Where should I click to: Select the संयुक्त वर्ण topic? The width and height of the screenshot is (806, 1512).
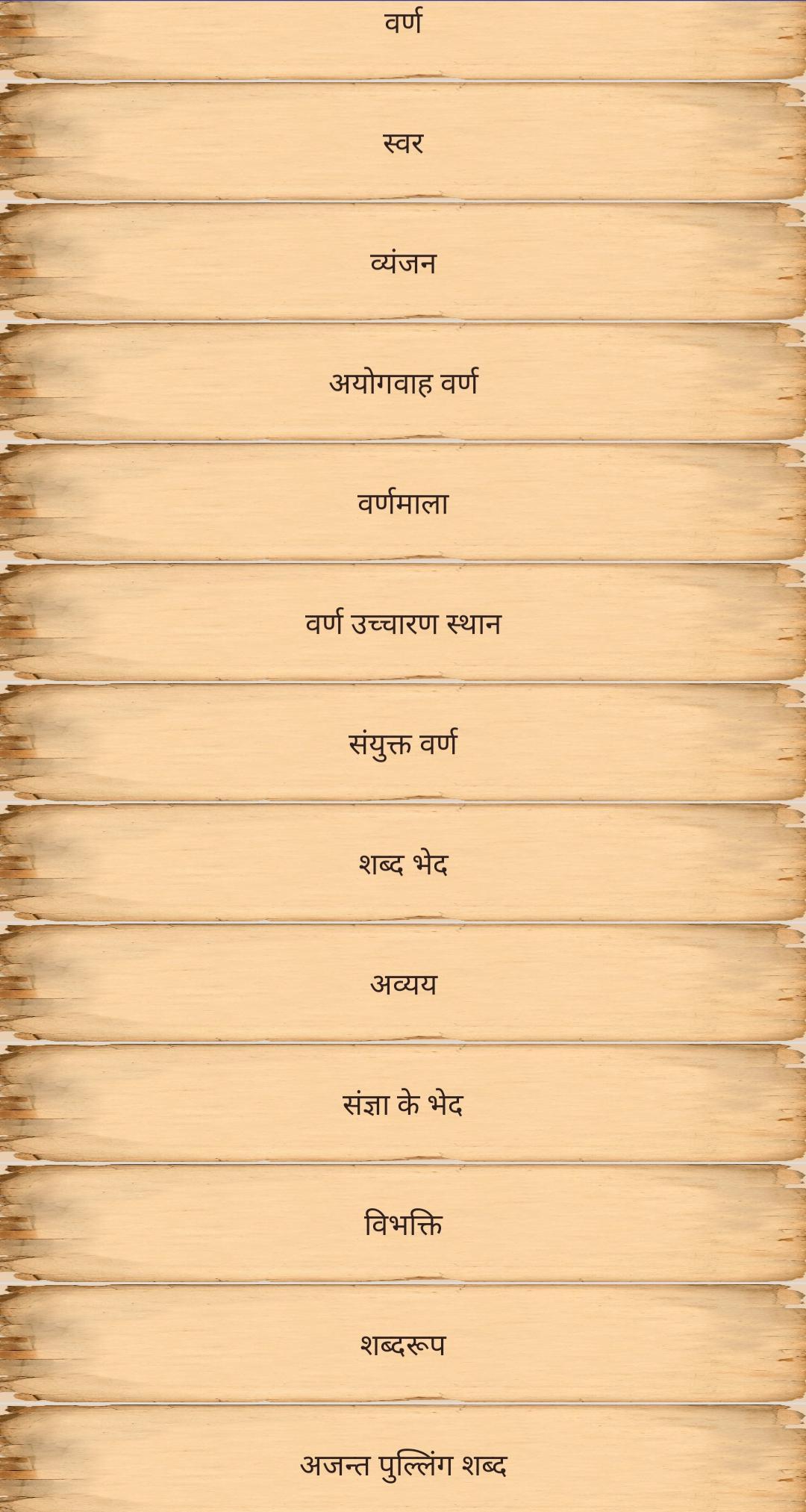(403, 743)
